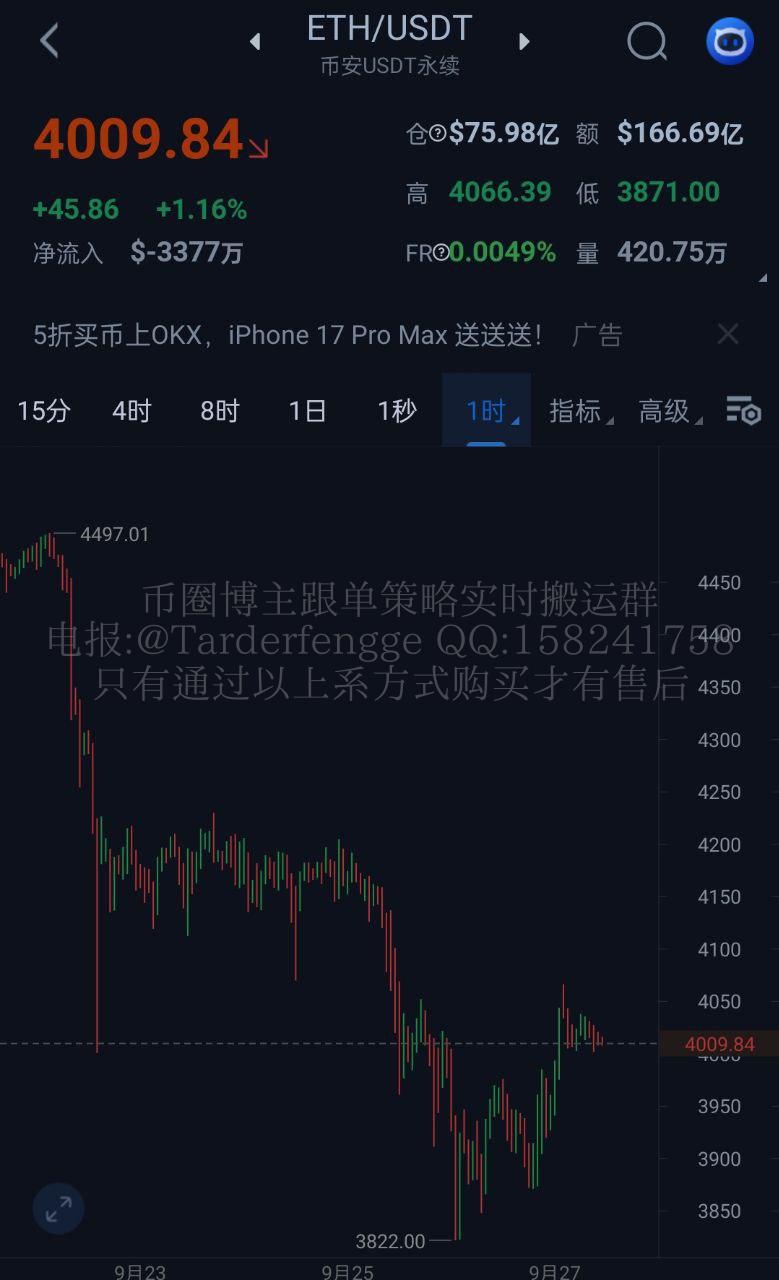
Task: Open the search magnifier
Action: [x=647, y=42]
